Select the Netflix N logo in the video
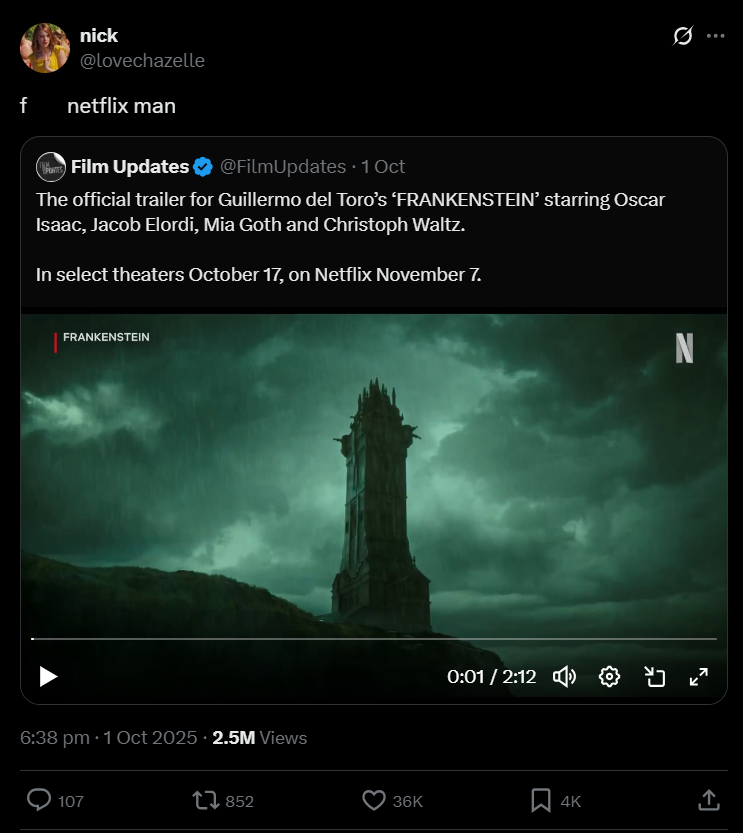 [683, 350]
